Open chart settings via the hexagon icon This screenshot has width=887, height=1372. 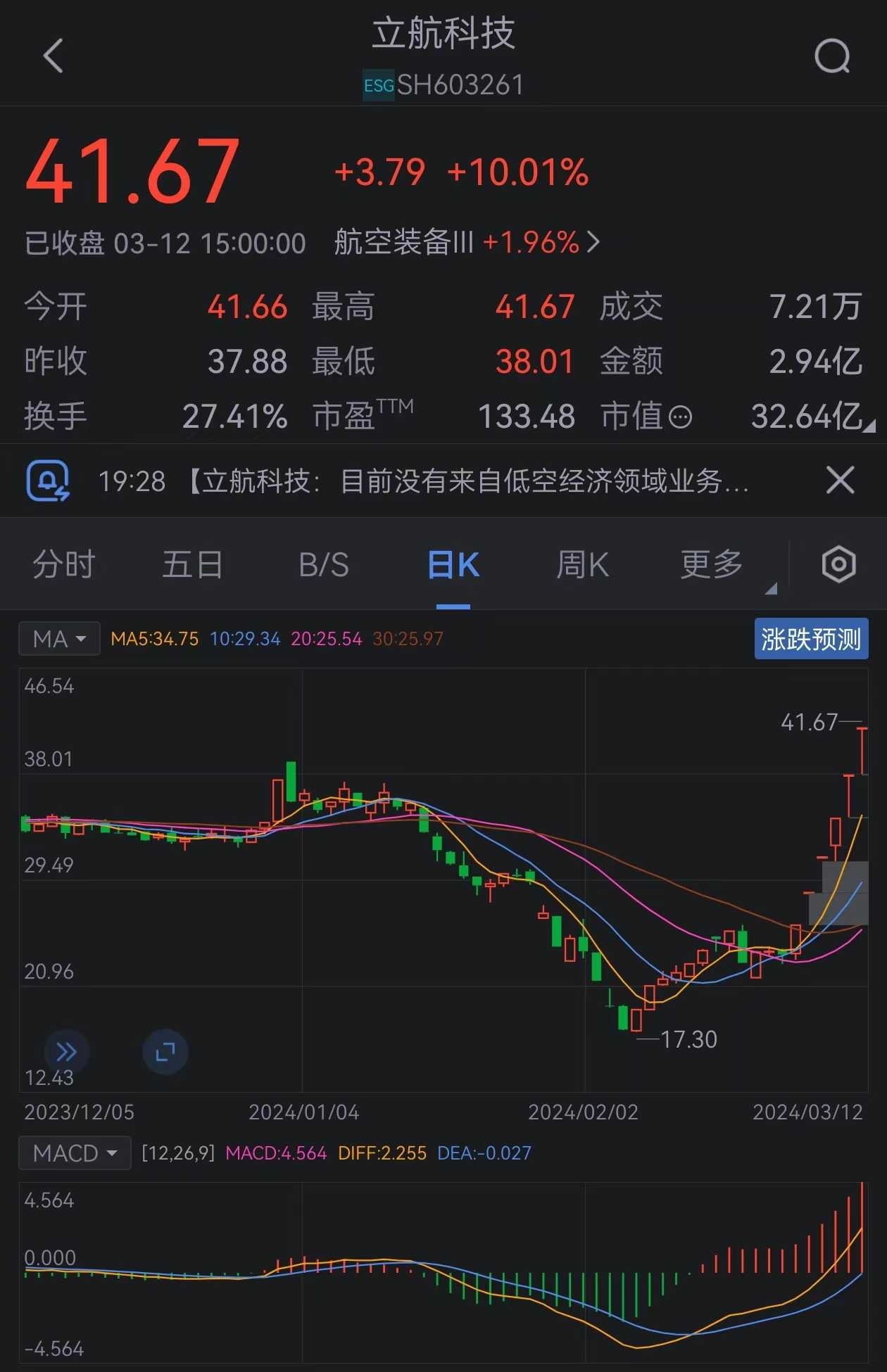coord(838,564)
